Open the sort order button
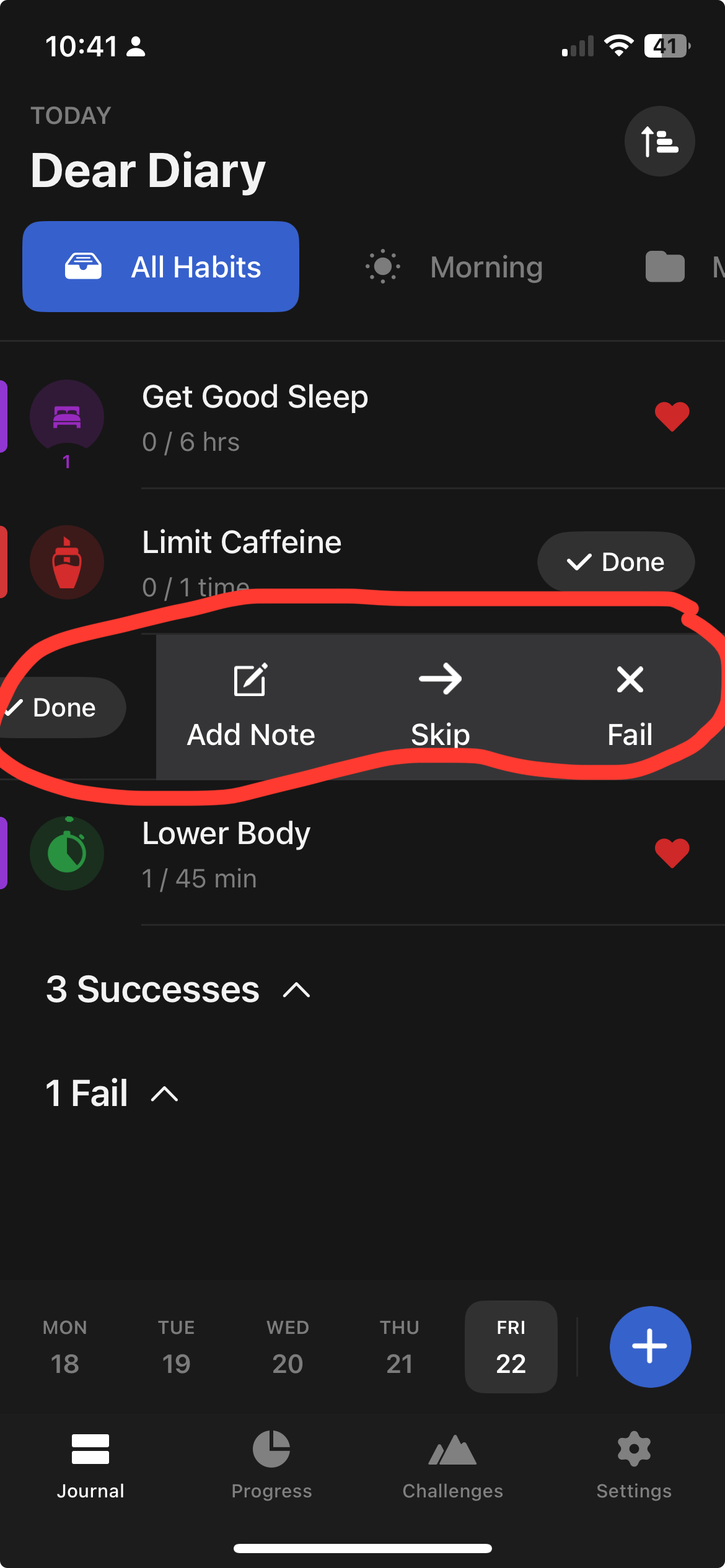The height and width of the screenshot is (1568, 725). pos(659,141)
